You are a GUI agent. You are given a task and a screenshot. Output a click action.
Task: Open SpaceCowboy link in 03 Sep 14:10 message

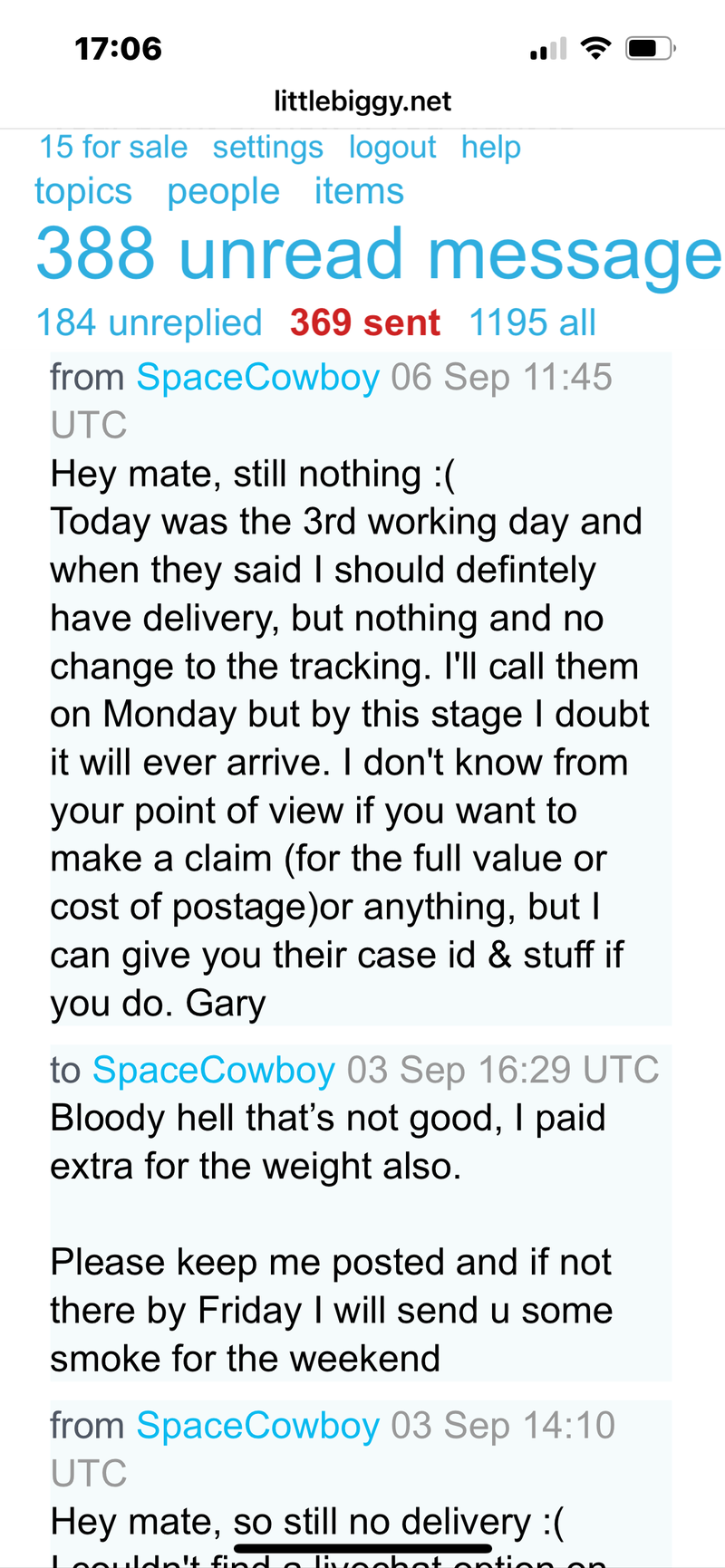(x=257, y=1426)
